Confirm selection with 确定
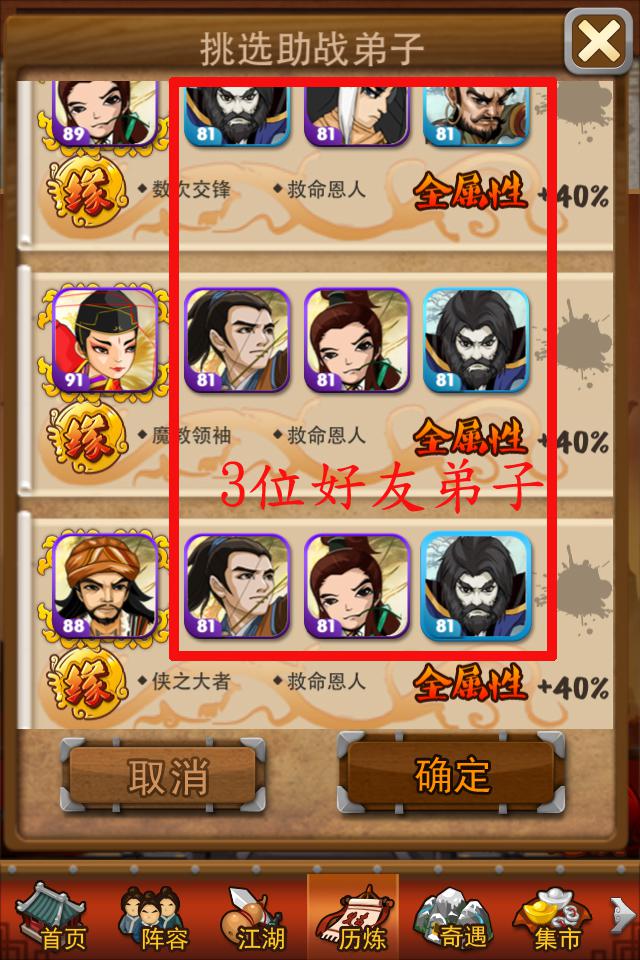This screenshot has height=960, width=640. pyautogui.click(x=451, y=773)
